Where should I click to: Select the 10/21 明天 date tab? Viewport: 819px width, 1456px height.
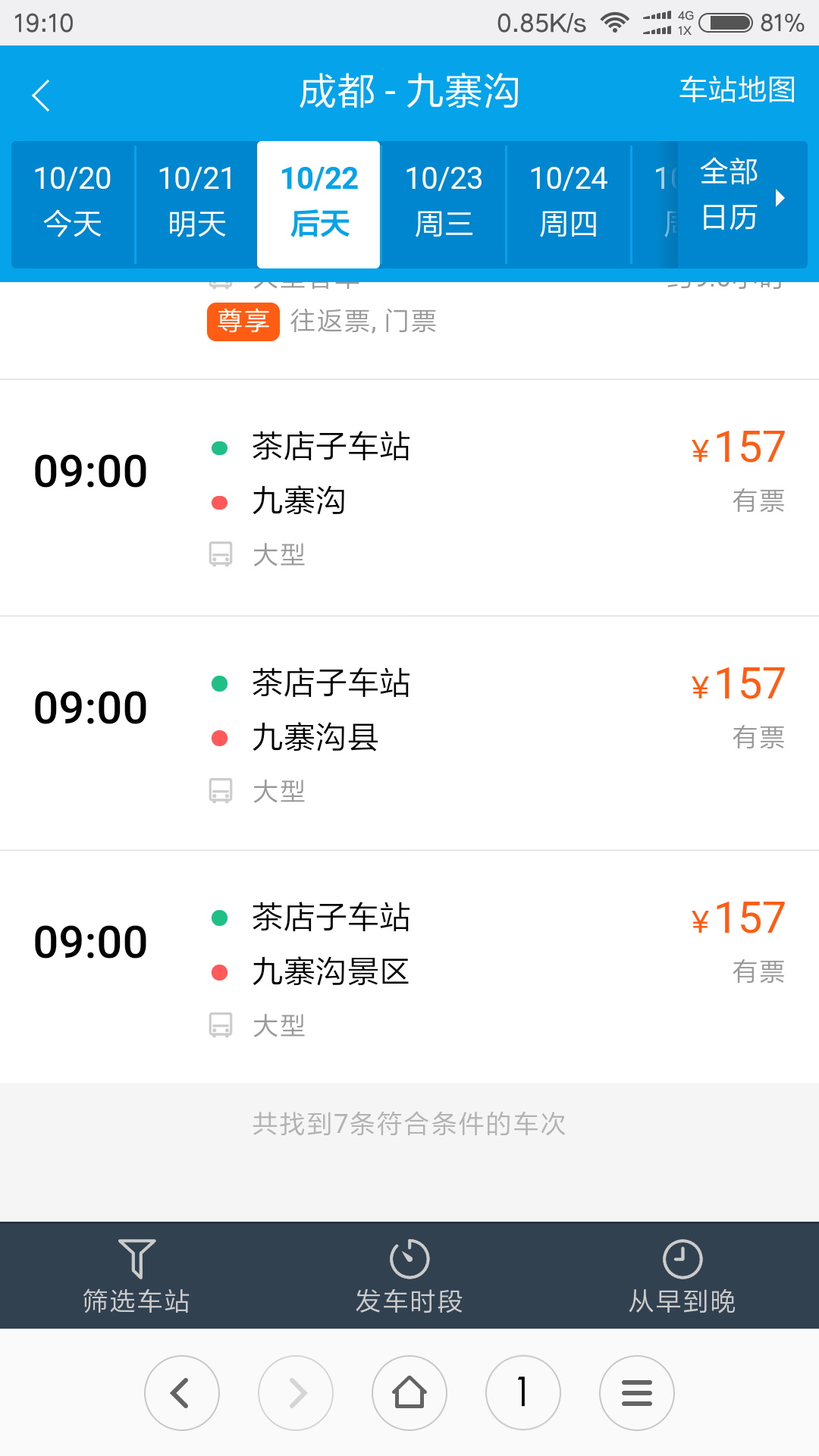(x=196, y=202)
